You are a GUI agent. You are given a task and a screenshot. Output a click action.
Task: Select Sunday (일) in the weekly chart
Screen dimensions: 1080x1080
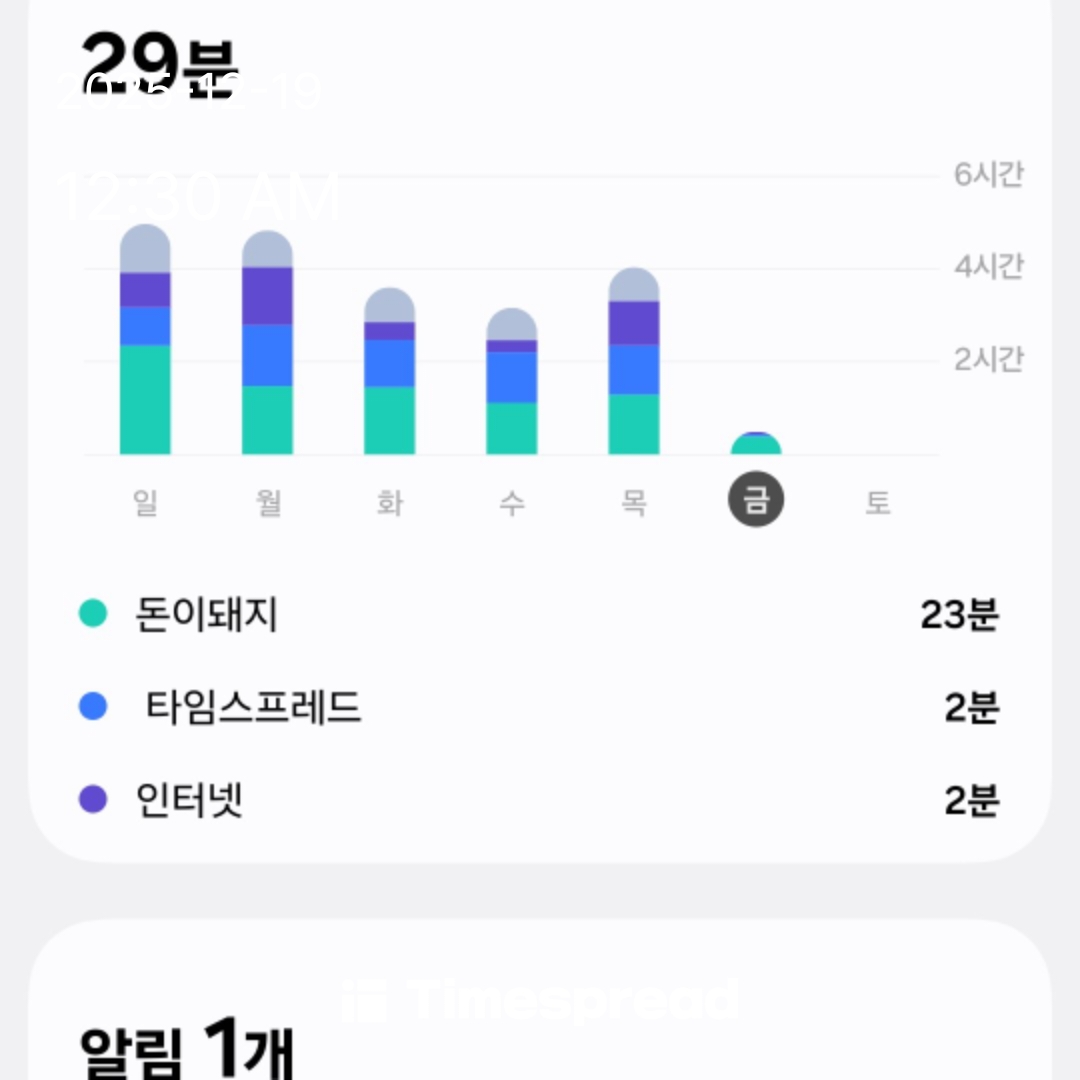coord(145,502)
